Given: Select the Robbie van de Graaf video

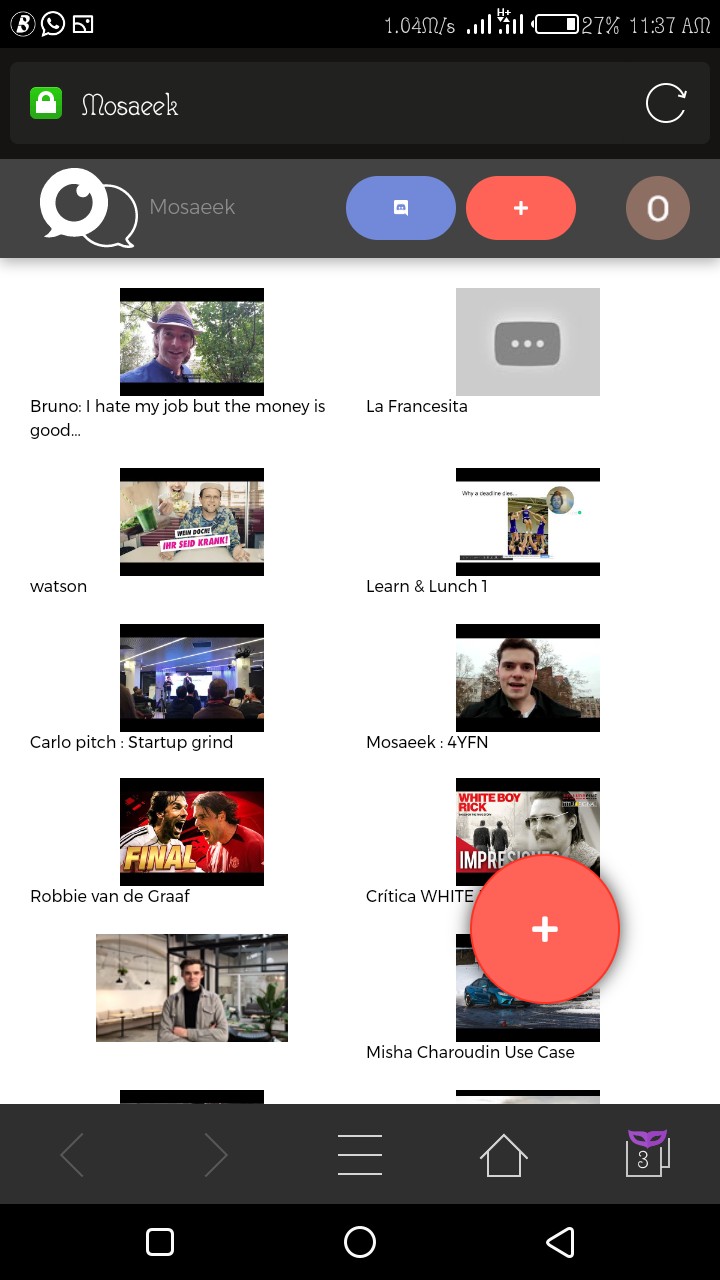Looking at the screenshot, I should click(192, 832).
